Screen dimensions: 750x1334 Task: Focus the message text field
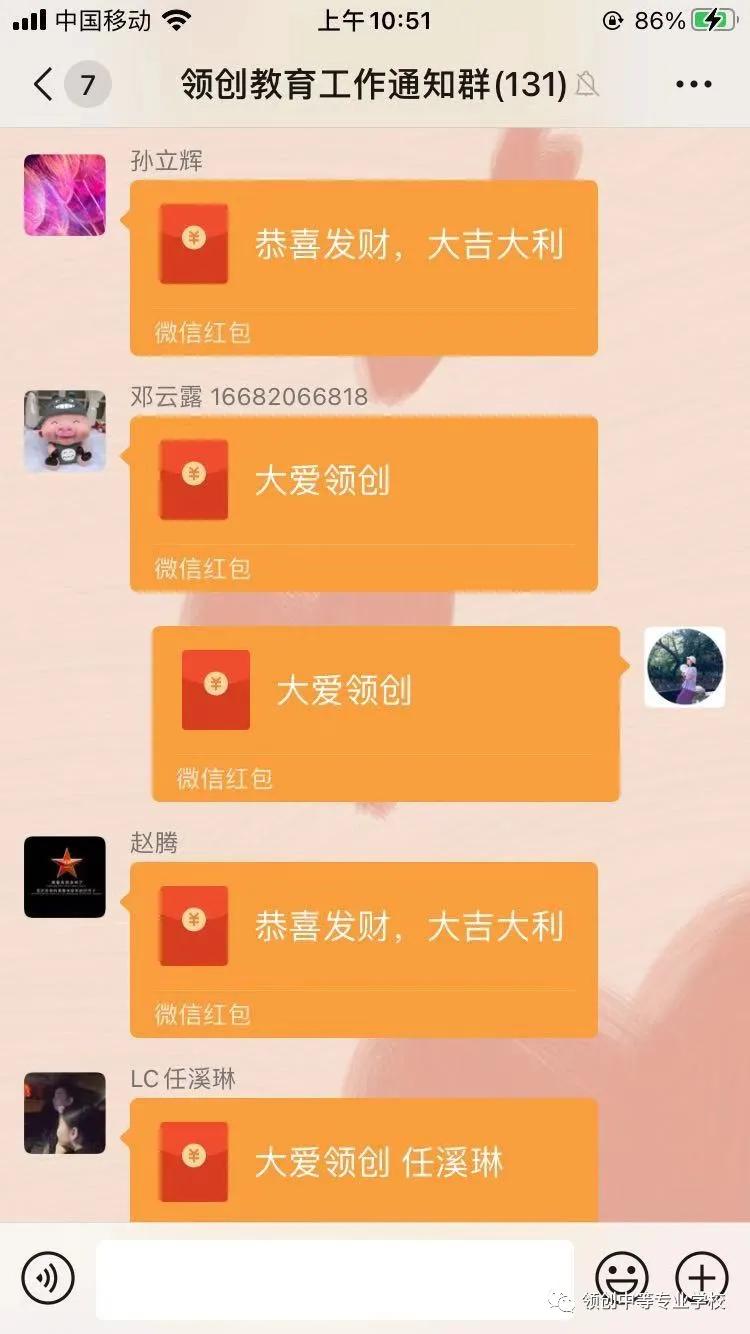coord(334,1278)
